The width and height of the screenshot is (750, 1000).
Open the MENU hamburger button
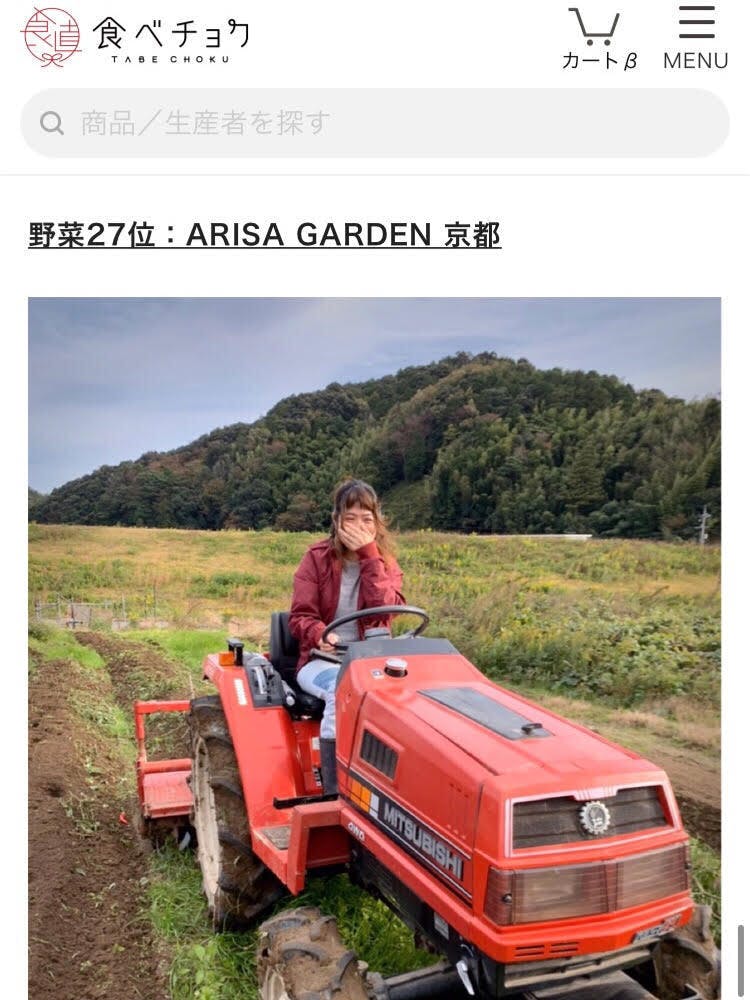(x=696, y=38)
